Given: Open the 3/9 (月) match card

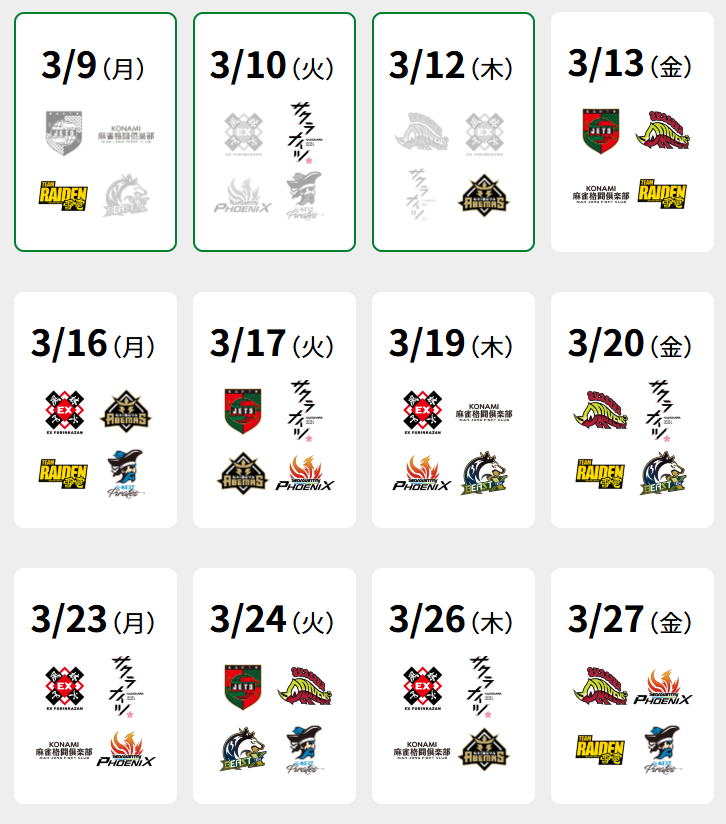Looking at the screenshot, I should [x=95, y=132].
